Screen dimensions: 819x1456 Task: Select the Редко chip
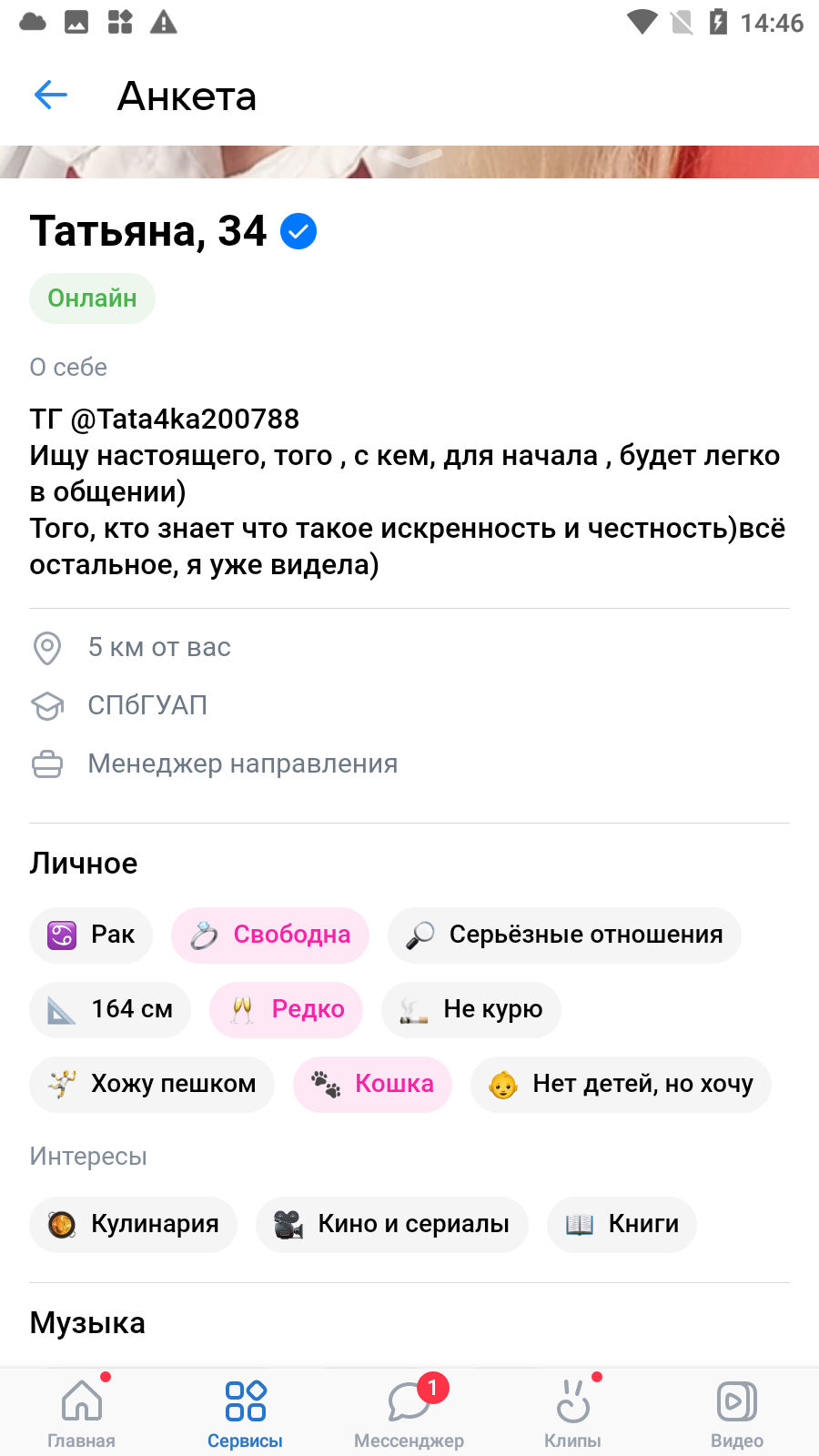coord(286,1009)
